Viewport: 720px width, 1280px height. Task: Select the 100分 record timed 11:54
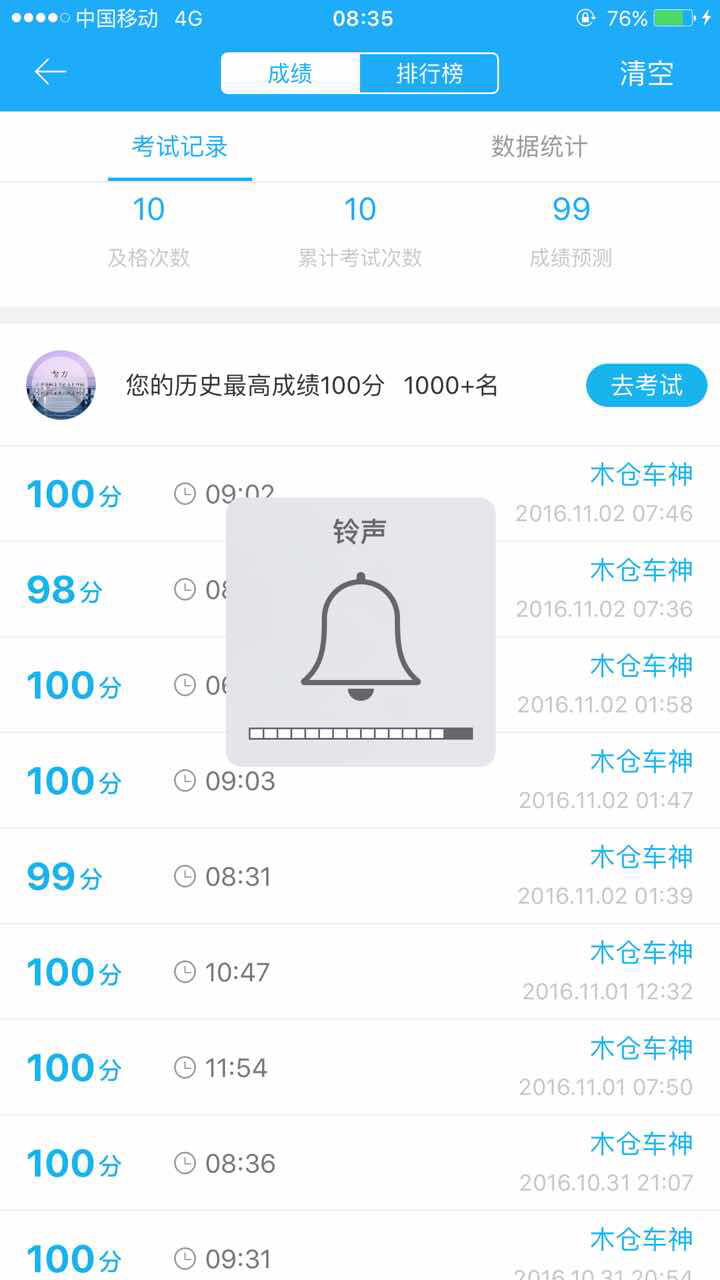tap(75, 1068)
